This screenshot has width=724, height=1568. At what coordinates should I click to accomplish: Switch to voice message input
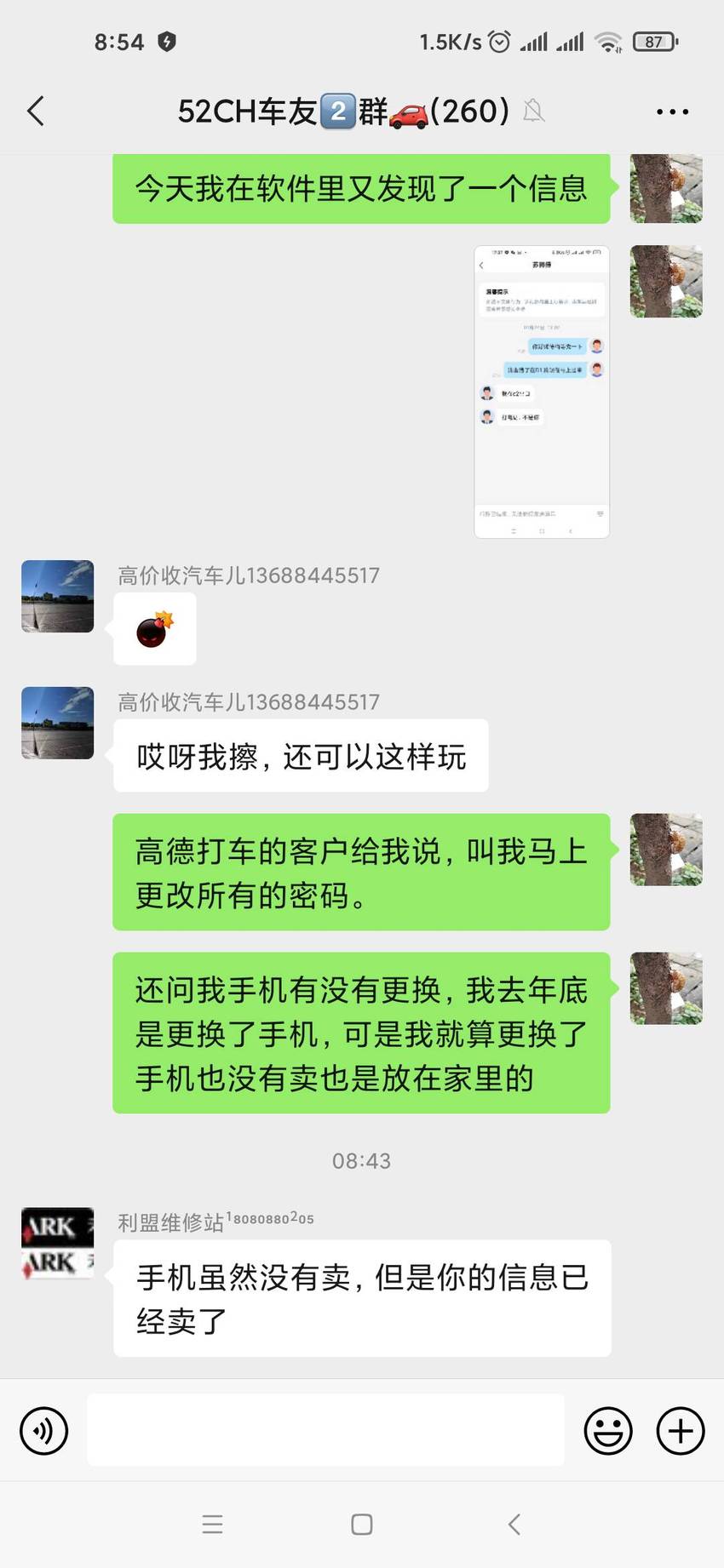44,1431
